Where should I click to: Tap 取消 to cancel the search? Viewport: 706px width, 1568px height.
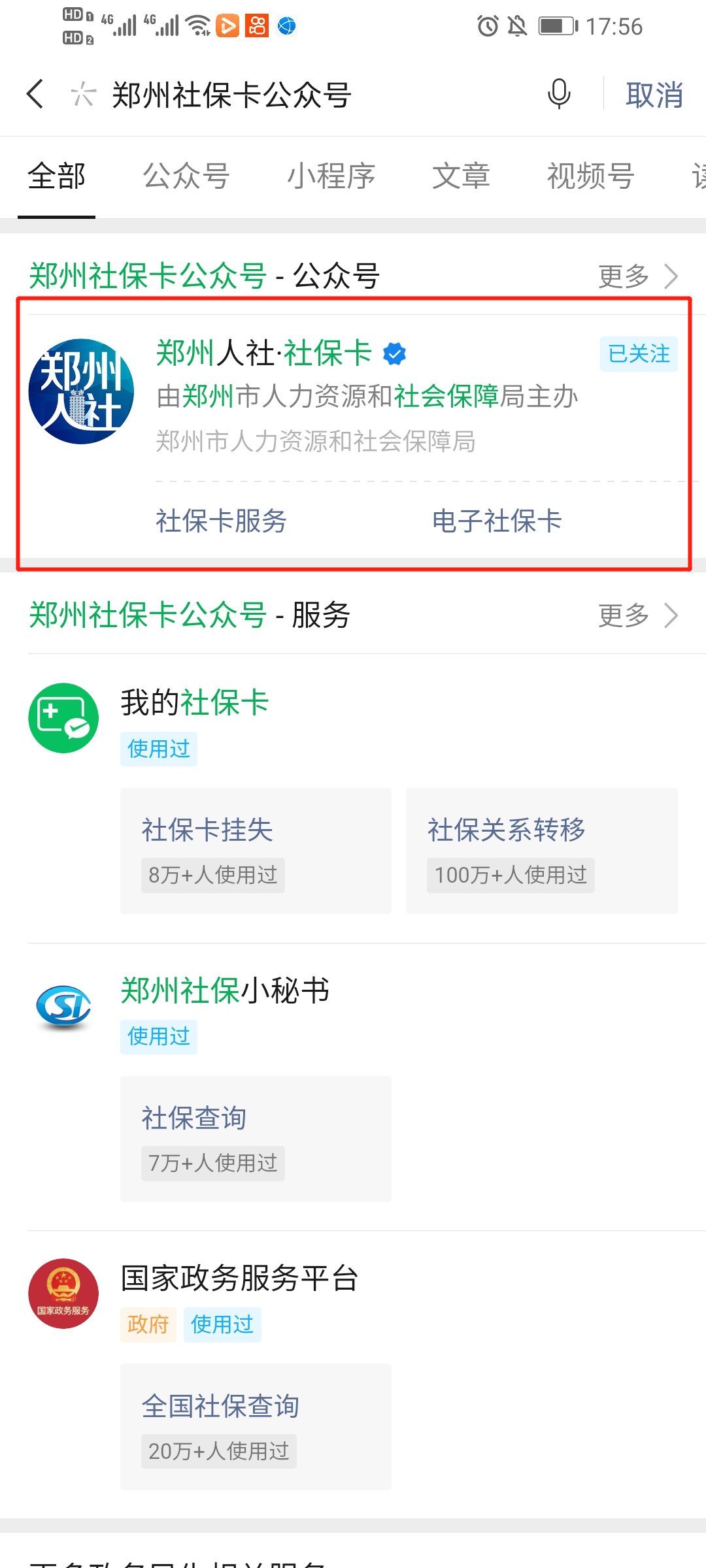click(x=654, y=95)
